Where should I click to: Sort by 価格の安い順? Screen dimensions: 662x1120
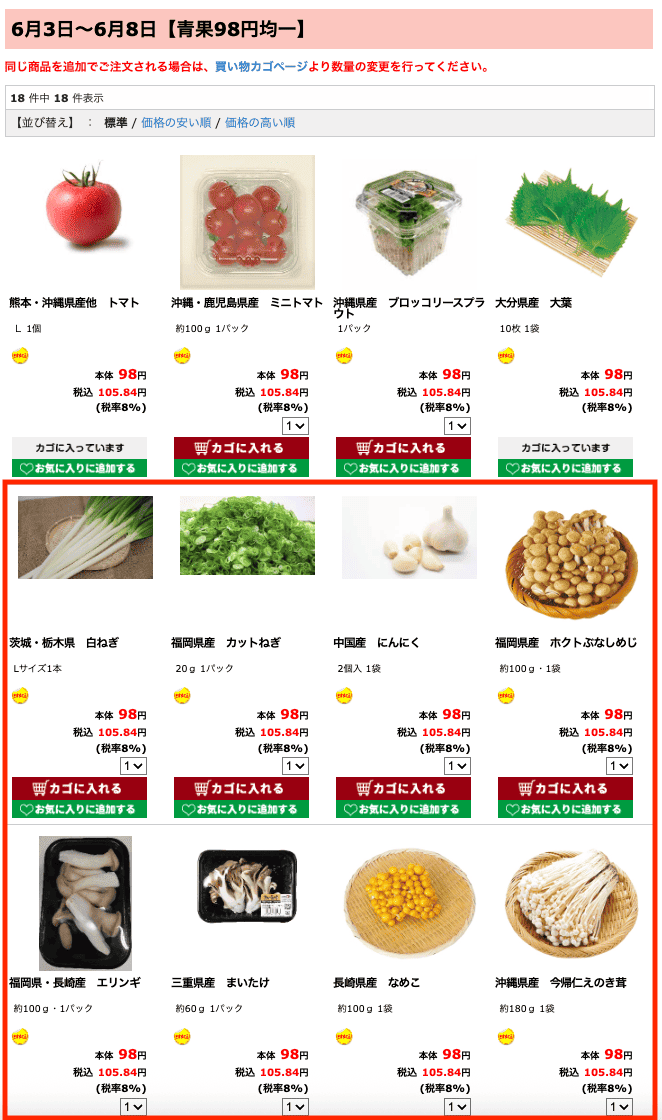pyautogui.click(x=176, y=123)
